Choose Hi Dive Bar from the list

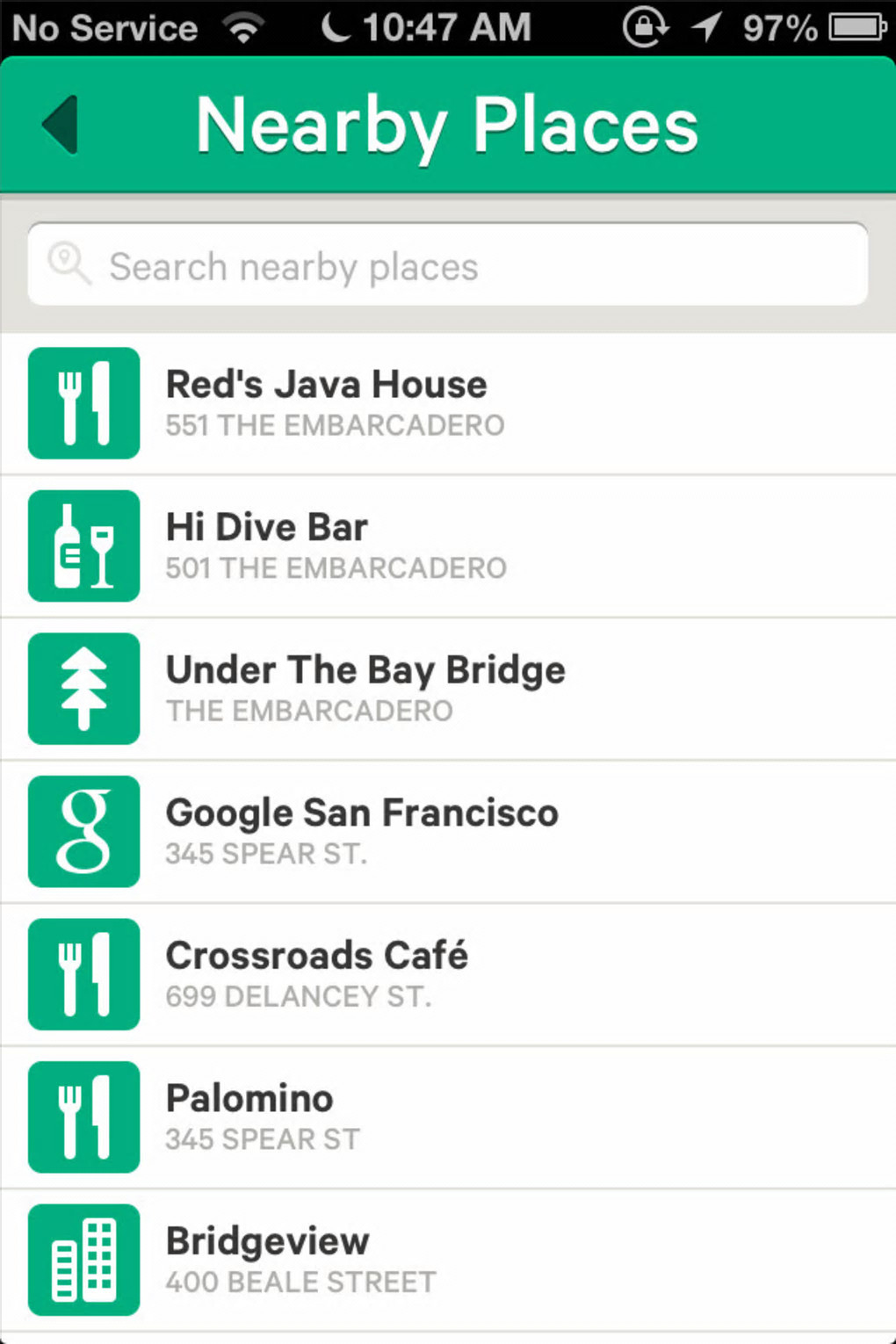tap(448, 546)
